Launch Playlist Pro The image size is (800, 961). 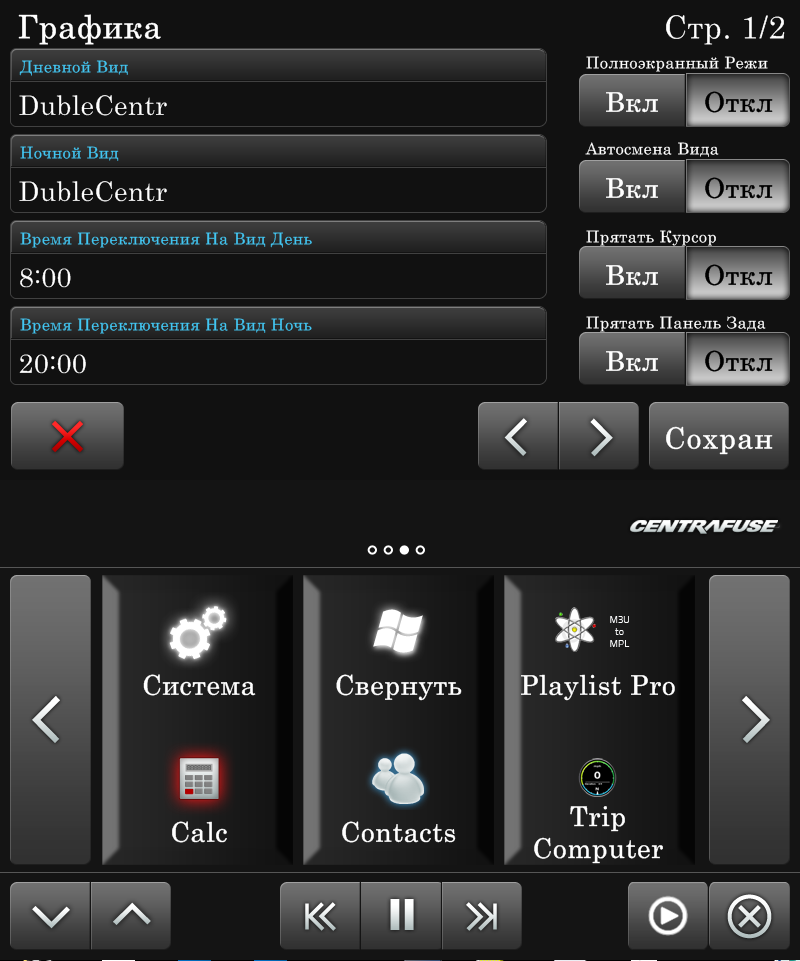(x=598, y=651)
